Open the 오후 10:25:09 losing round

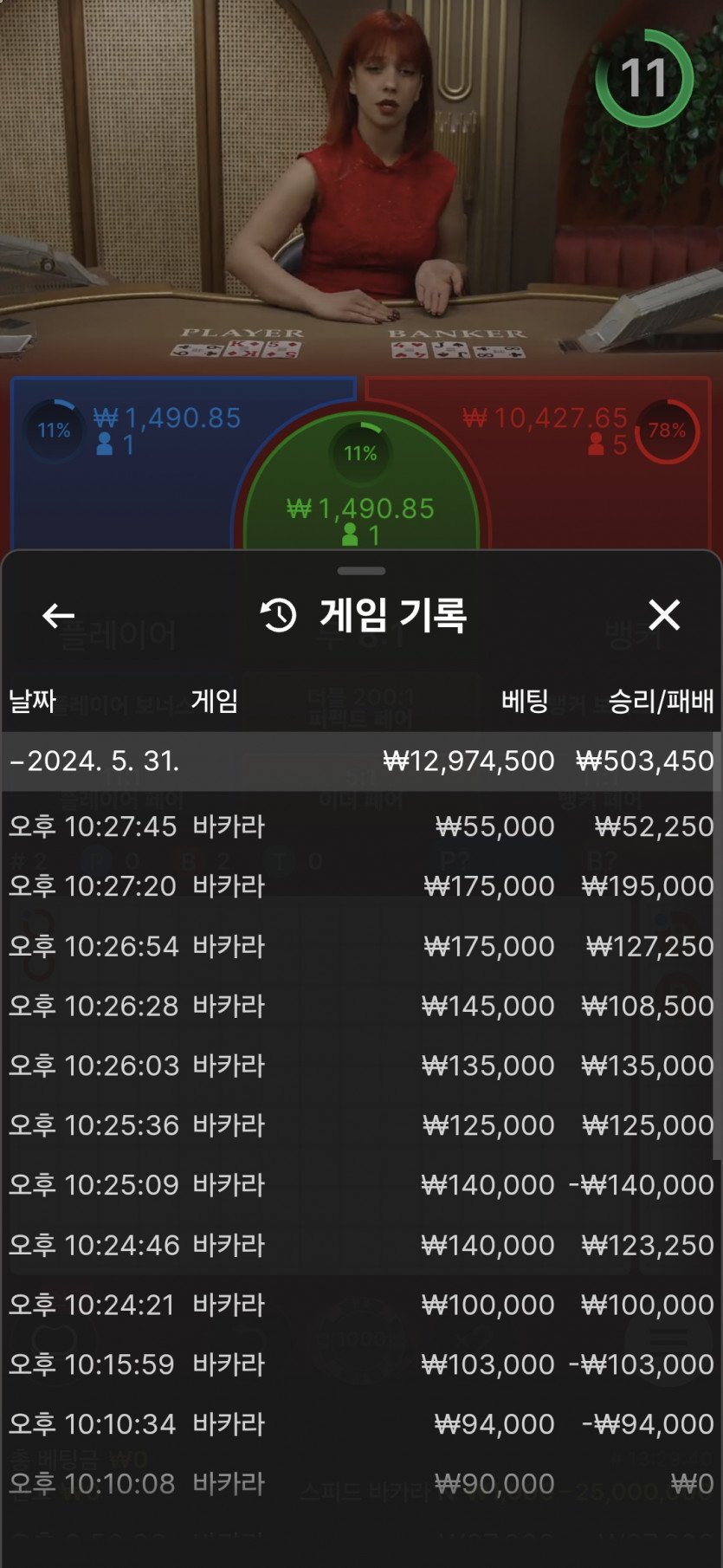(x=360, y=1185)
